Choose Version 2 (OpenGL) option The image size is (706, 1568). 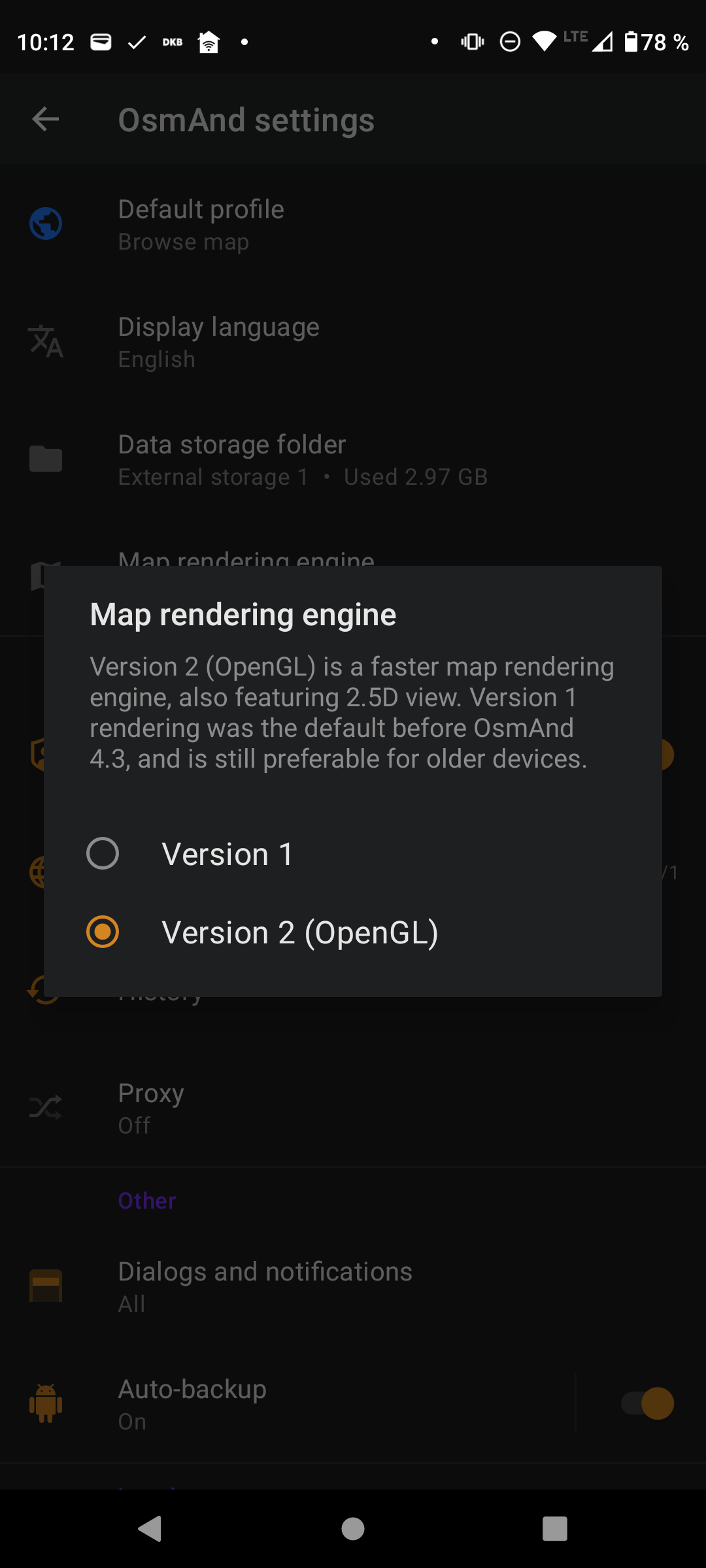click(352, 932)
